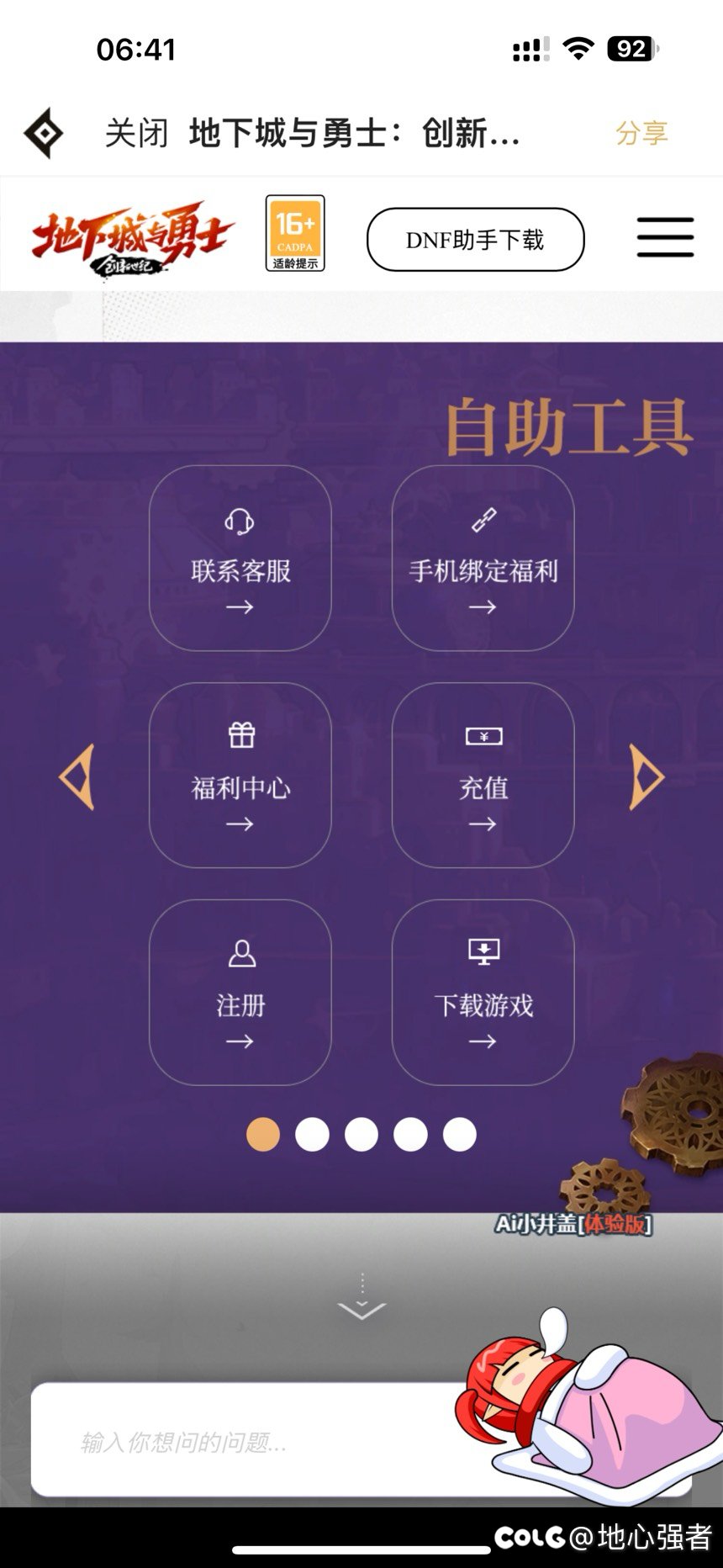Open the Ai小井盖 assistant mascot
This screenshot has width=723, height=1568.
[x=588, y=1396]
